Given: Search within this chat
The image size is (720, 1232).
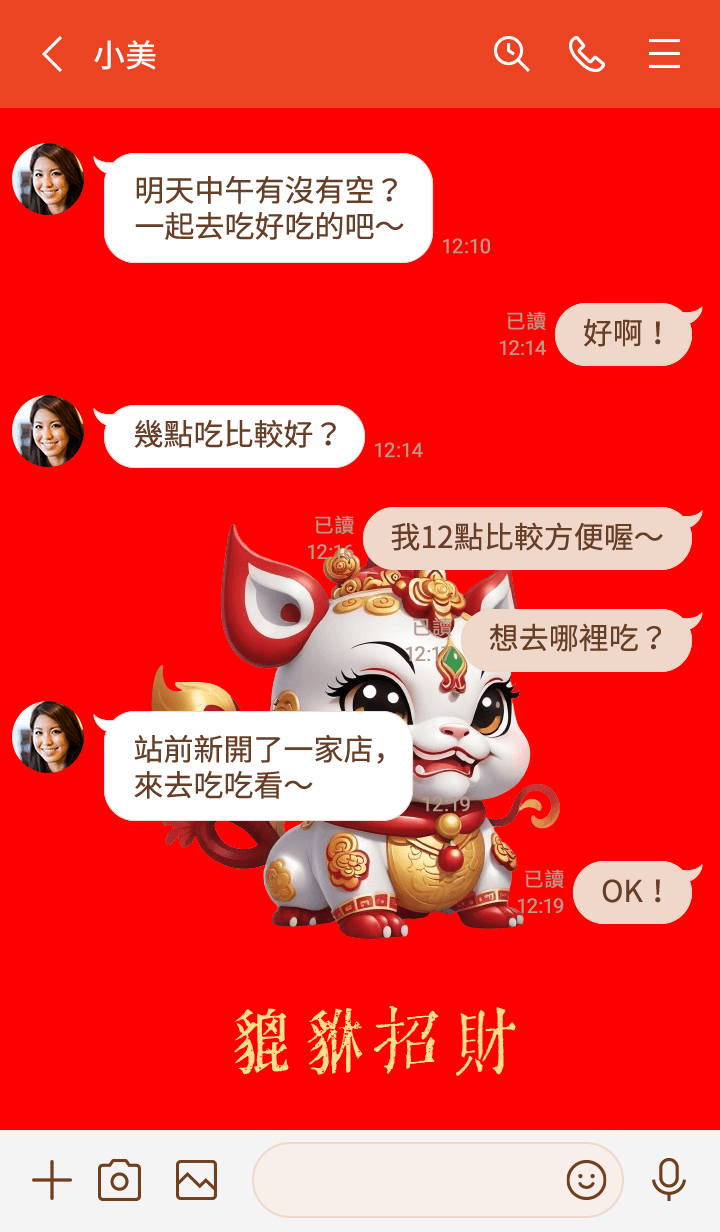Looking at the screenshot, I should pos(511,54).
